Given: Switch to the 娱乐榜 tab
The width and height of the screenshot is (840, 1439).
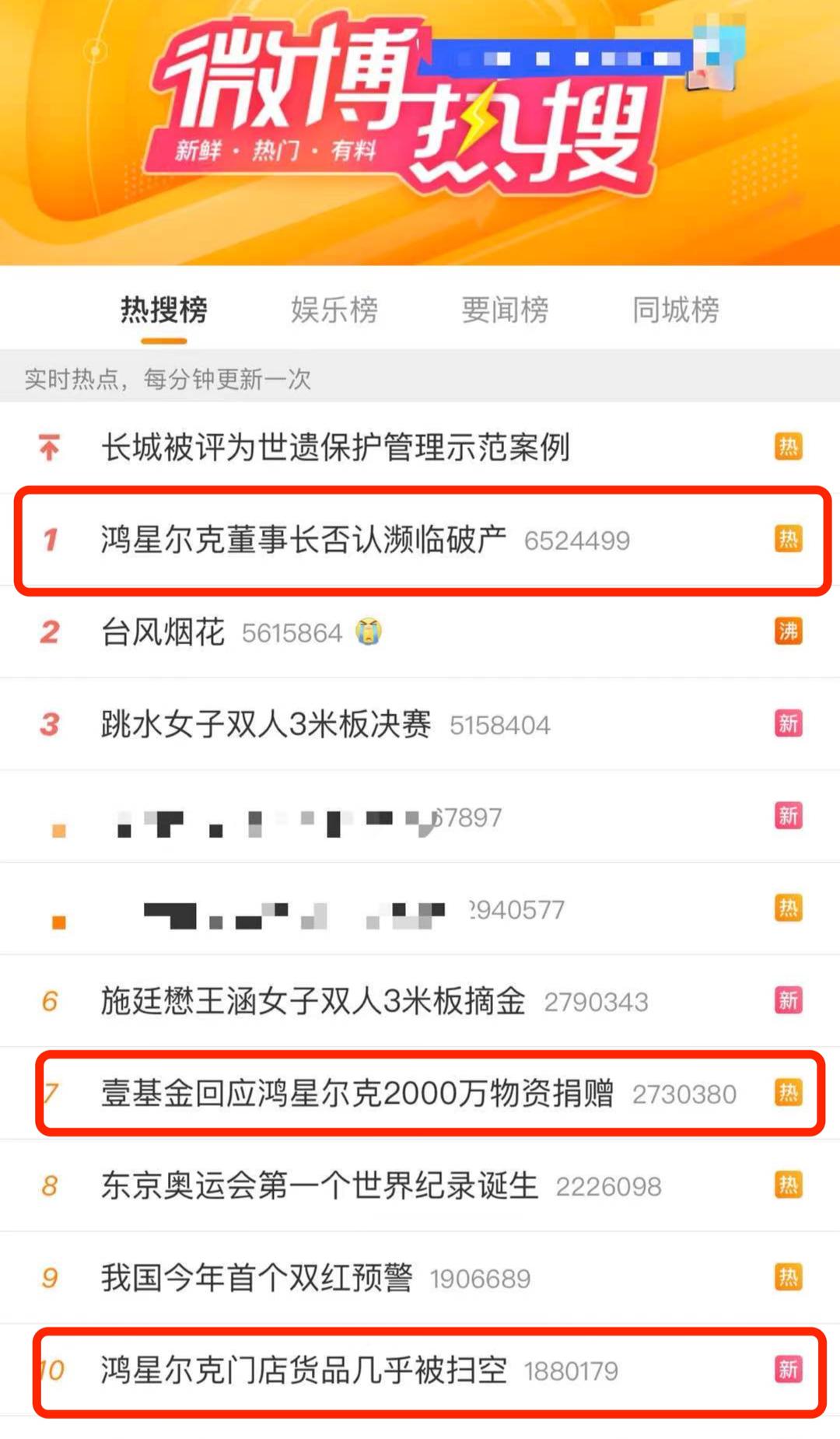Looking at the screenshot, I should (334, 310).
